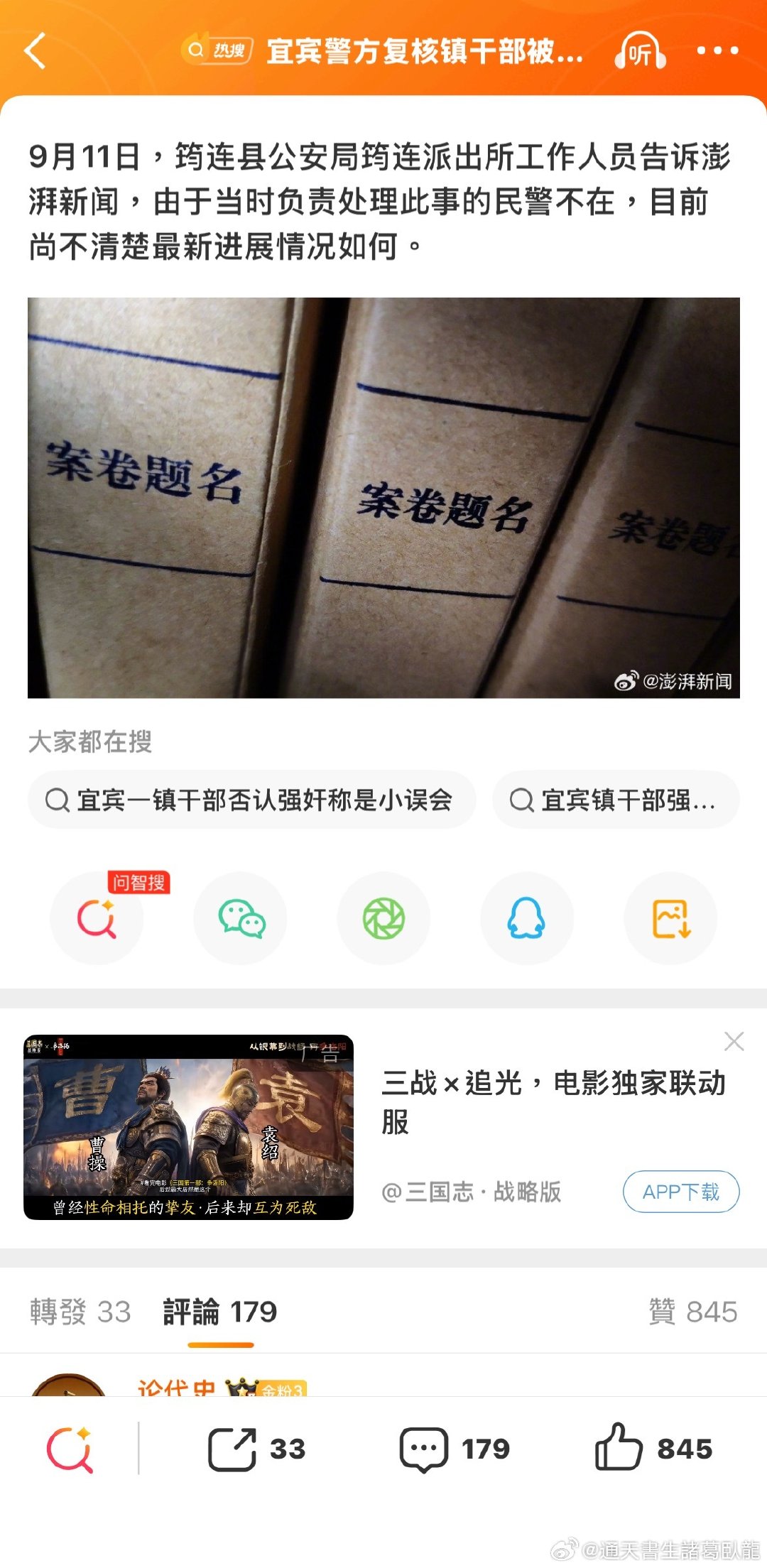
Task: Dismiss the 三战×追光 ad
Action: [x=734, y=1042]
